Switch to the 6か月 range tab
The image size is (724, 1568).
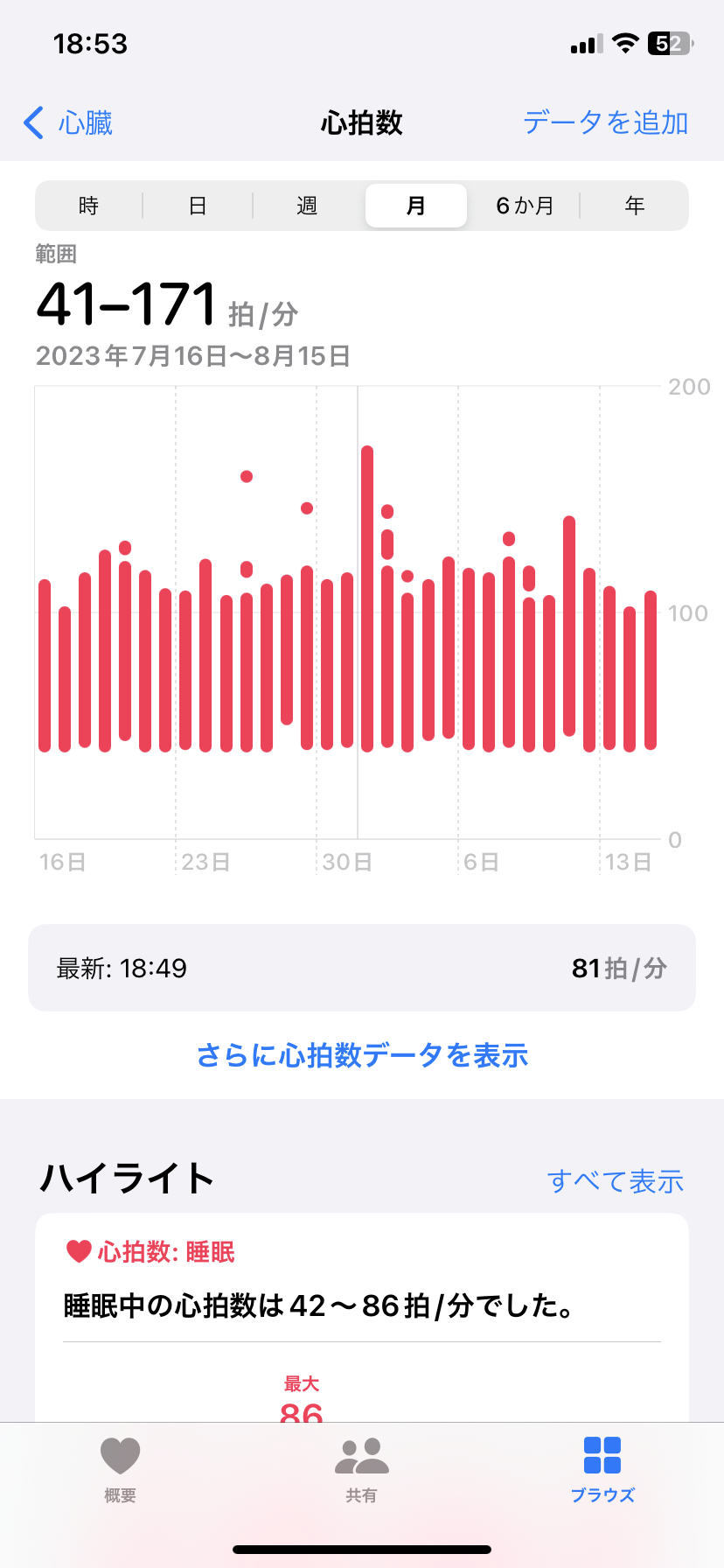(x=525, y=206)
